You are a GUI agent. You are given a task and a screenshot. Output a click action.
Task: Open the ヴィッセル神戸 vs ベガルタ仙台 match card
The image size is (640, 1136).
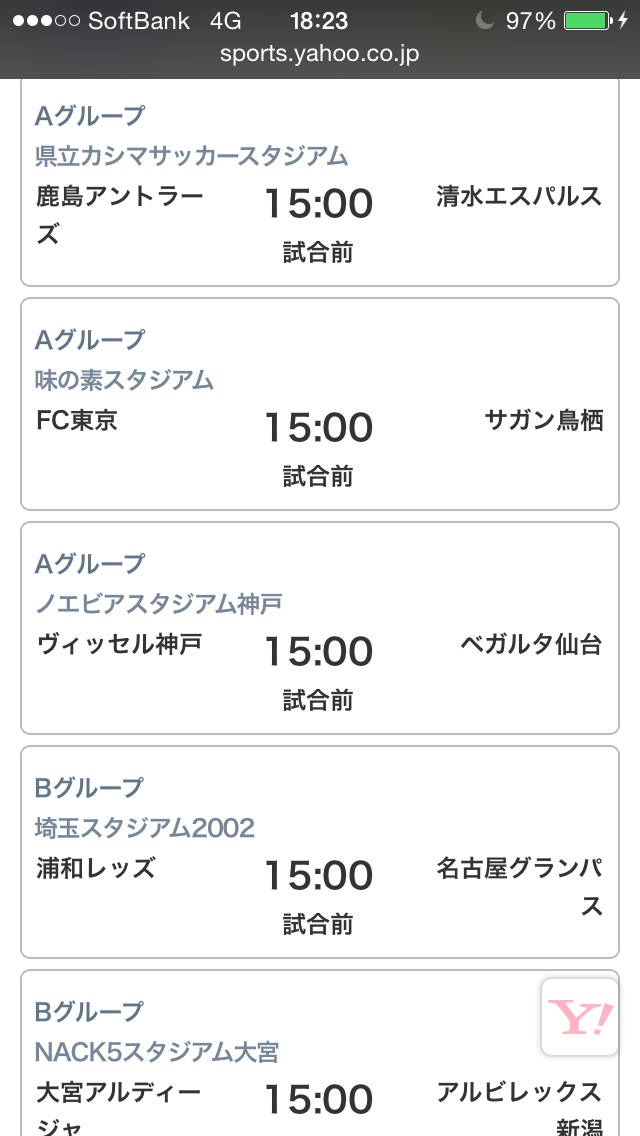coord(320,628)
